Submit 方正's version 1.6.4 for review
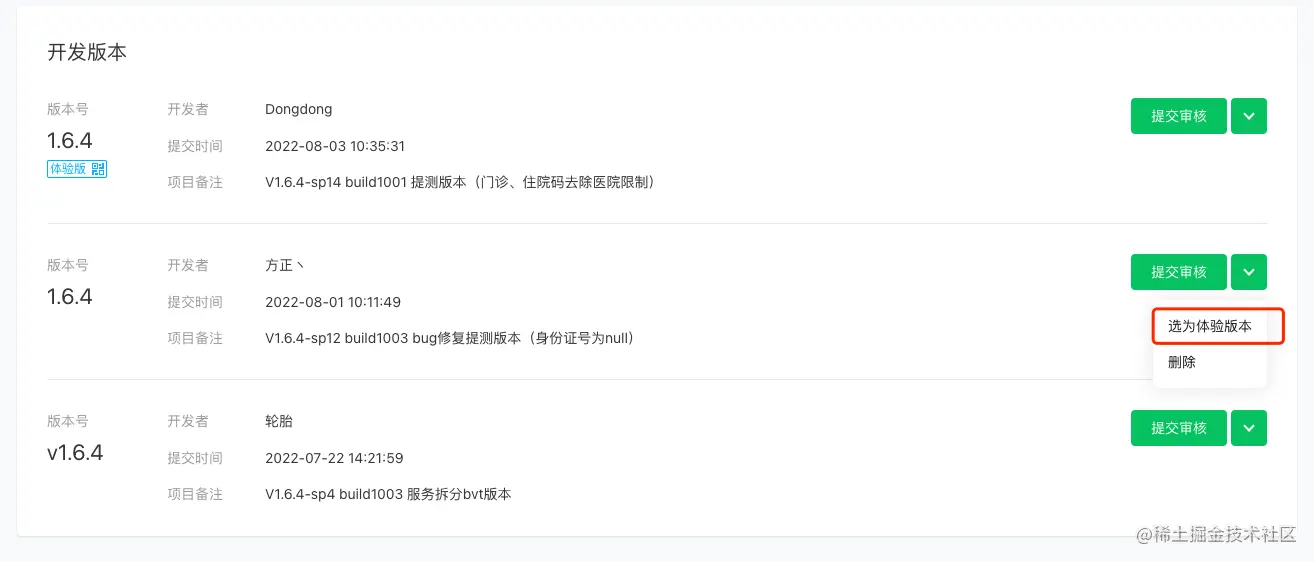The image size is (1314, 562). click(x=1178, y=272)
